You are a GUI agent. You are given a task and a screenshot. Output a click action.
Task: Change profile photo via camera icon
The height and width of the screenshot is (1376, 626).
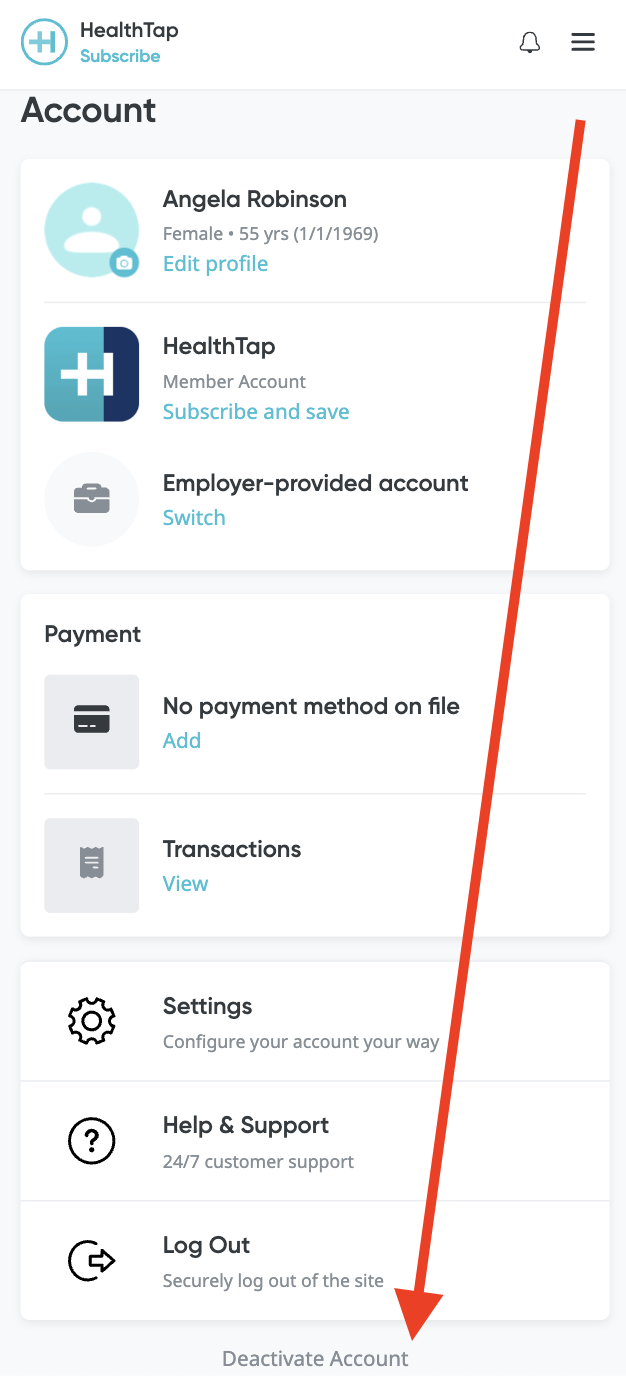[124, 263]
